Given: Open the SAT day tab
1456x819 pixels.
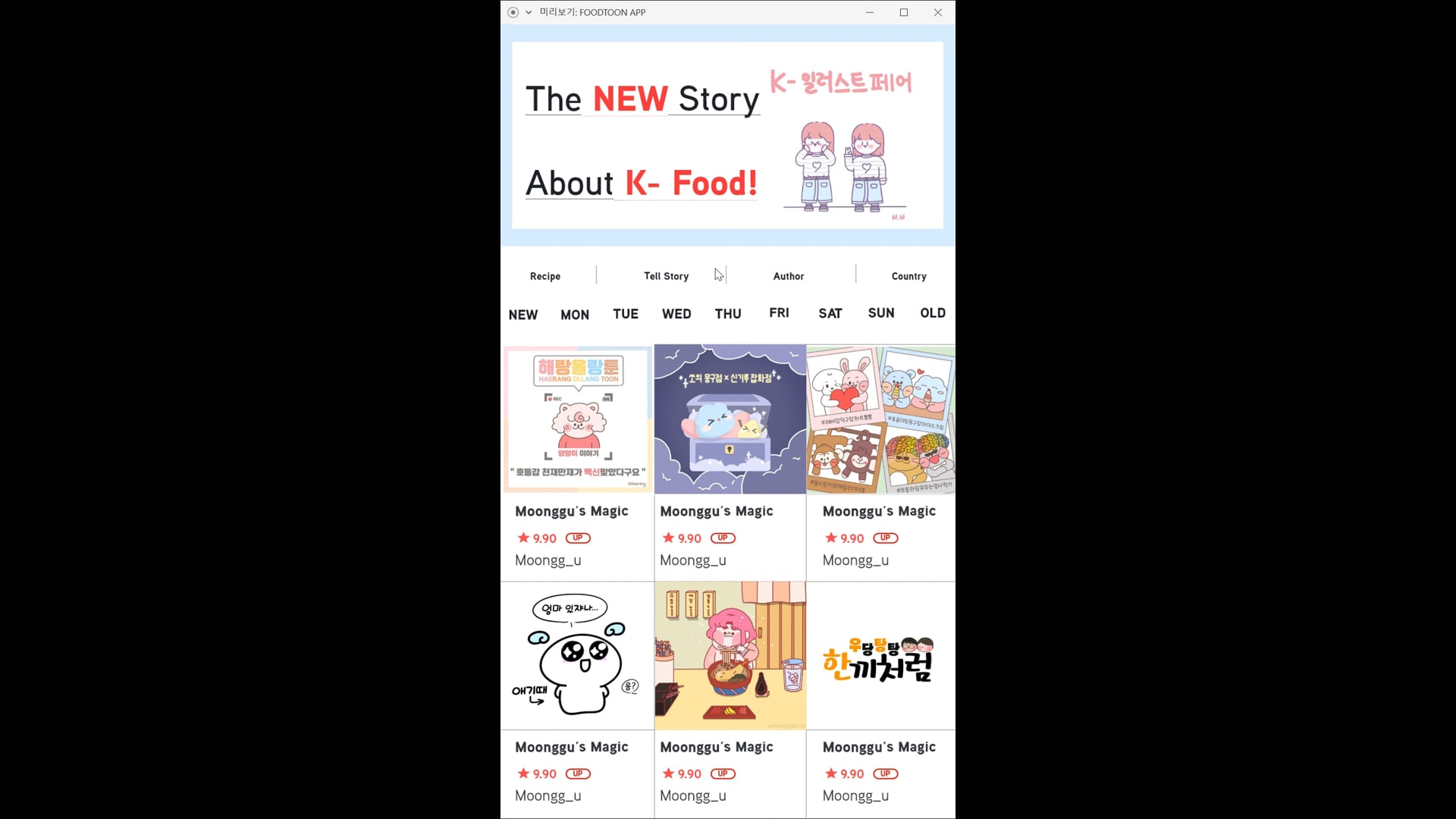Looking at the screenshot, I should [830, 313].
